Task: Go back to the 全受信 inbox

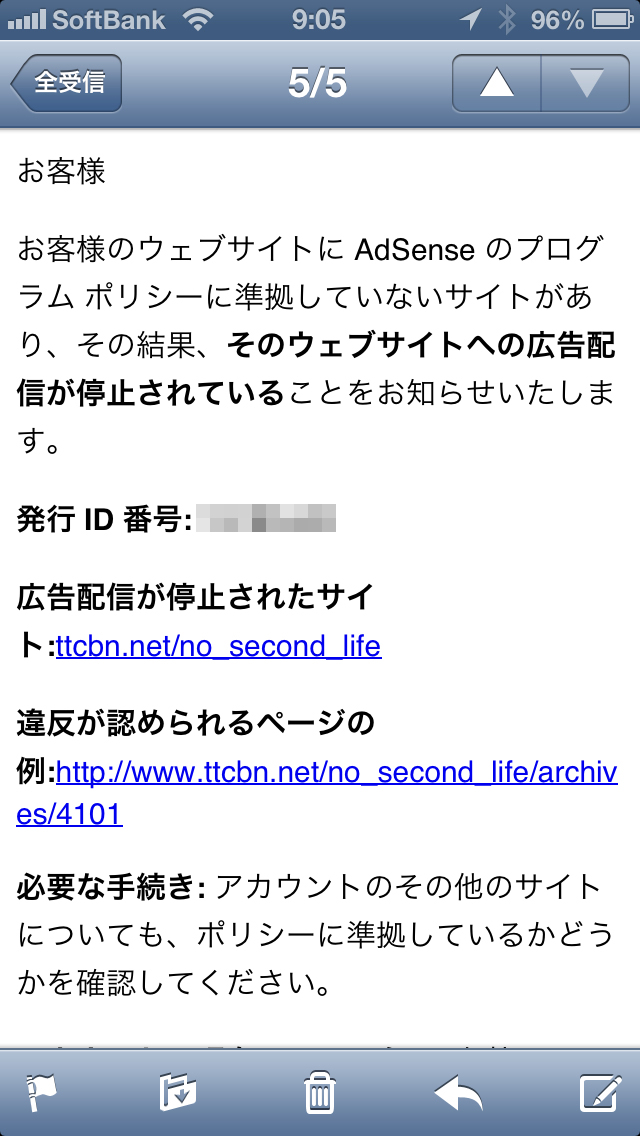Action: point(67,84)
